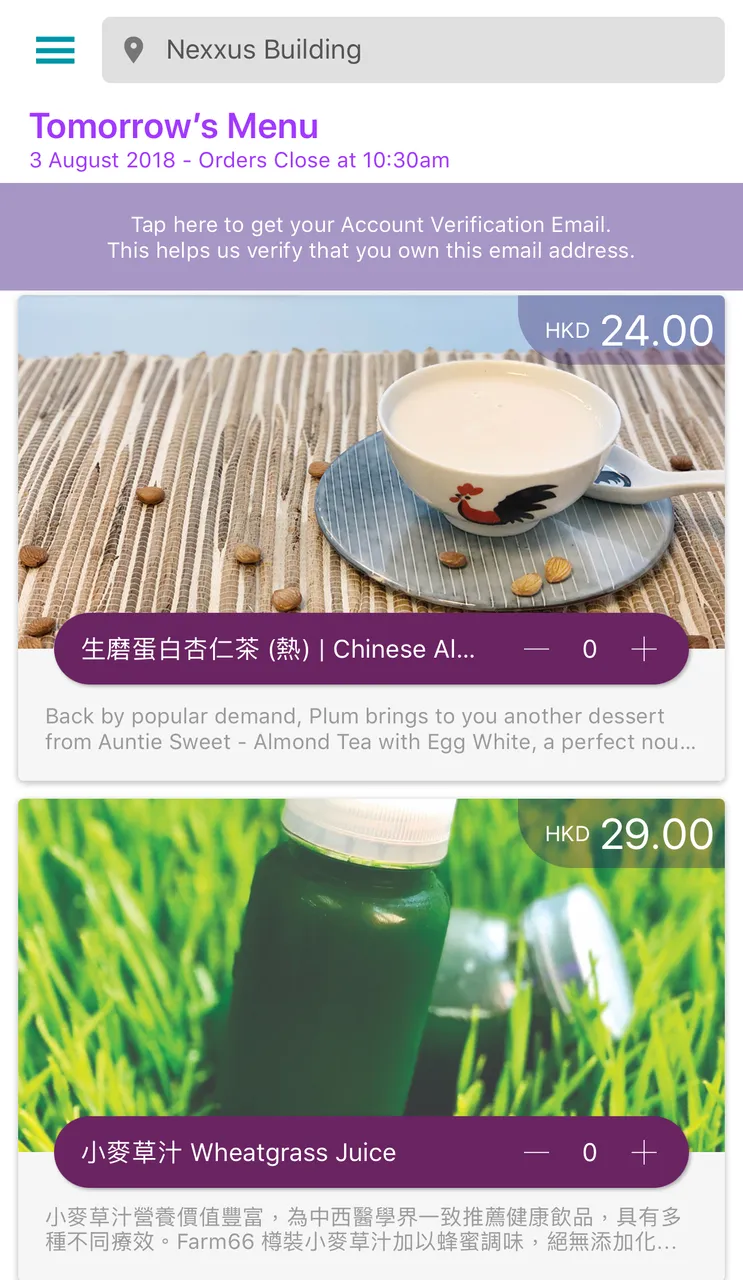743x1280 pixels.
Task: Open the hamburger menu
Action: pyautogui.click(x=55, y=50)
